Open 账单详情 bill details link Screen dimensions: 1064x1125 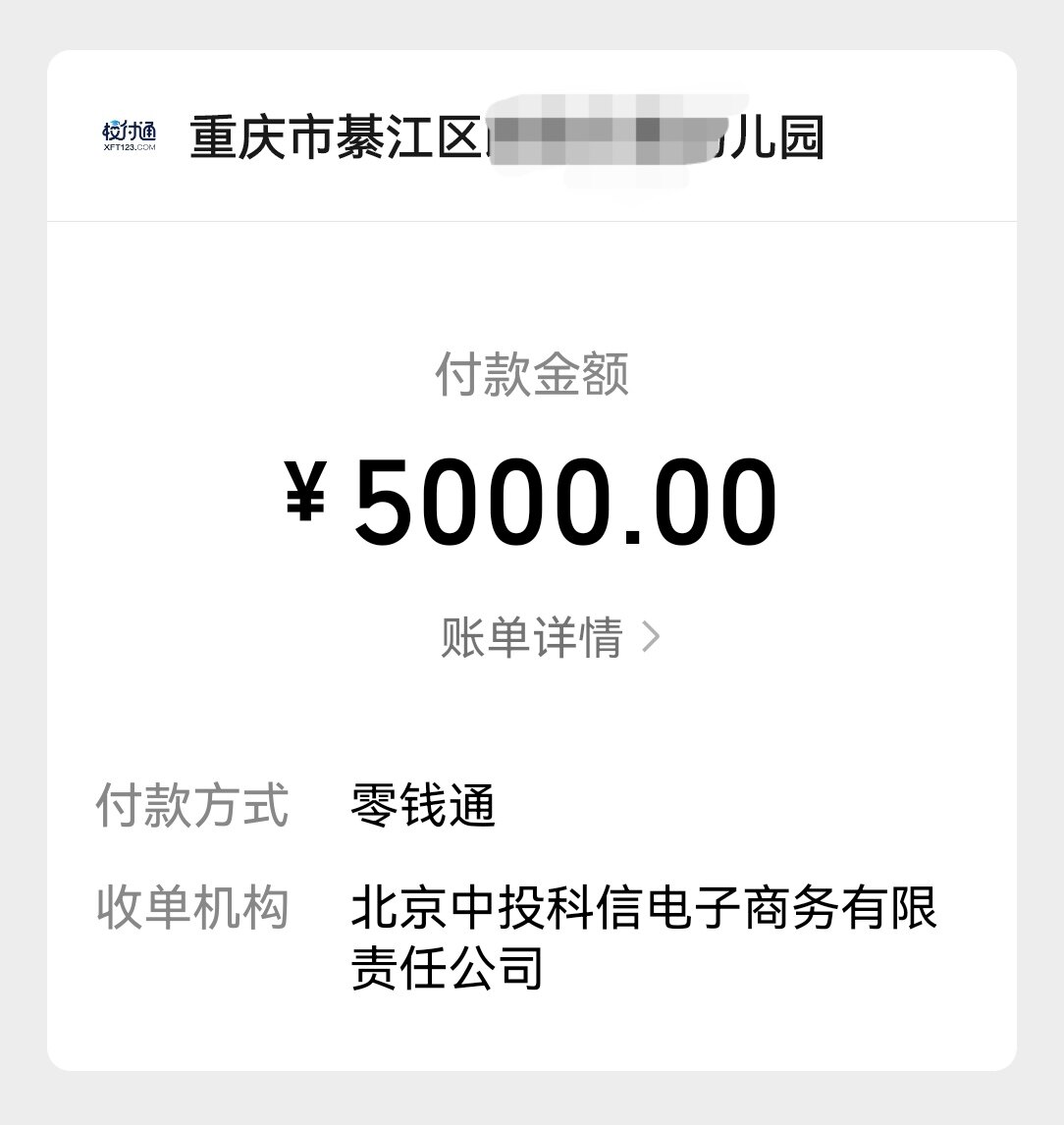(550, 638)
